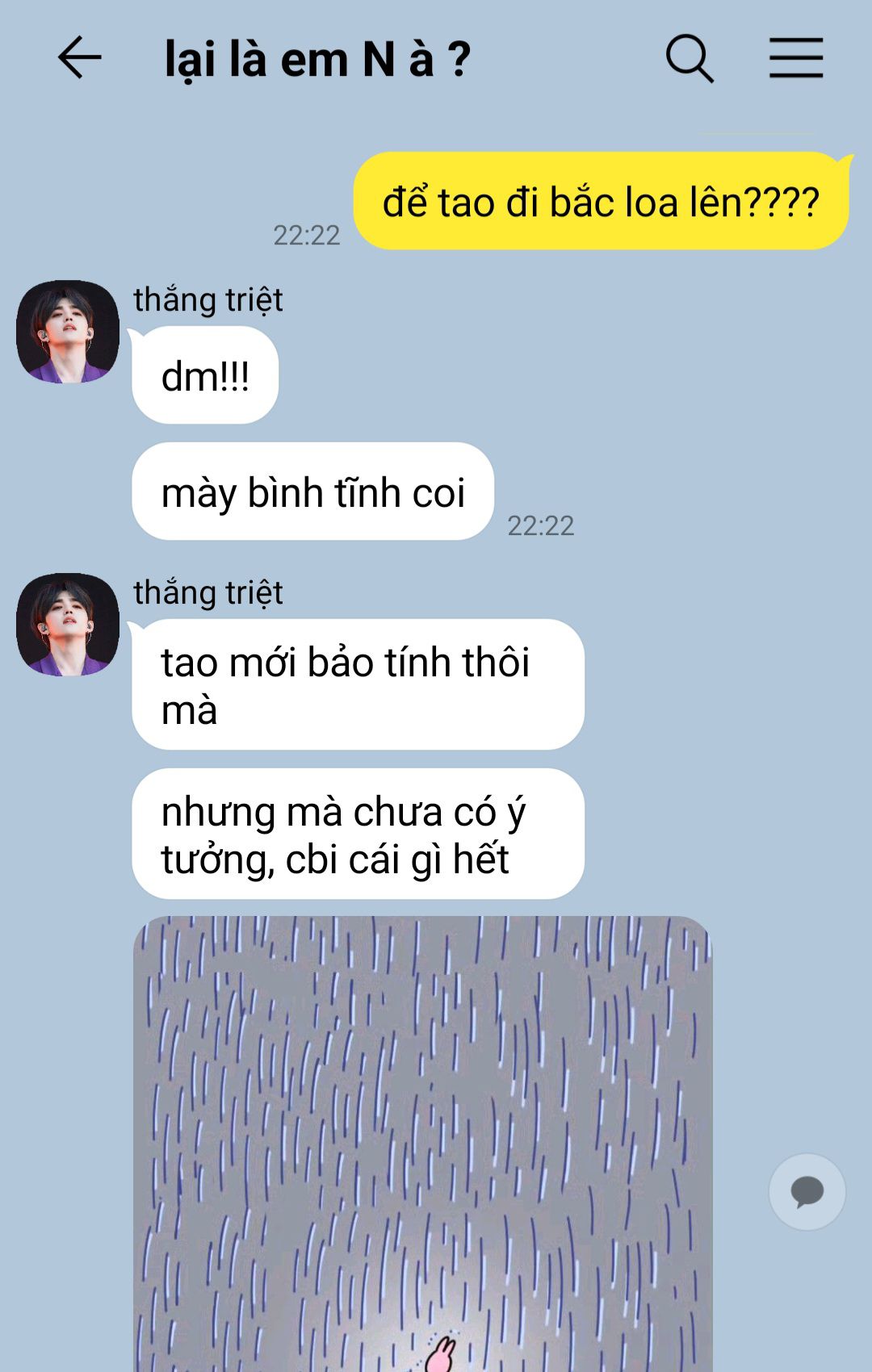Search within this conversation
The image size is (872, 1372).
(x=690, y=58)
